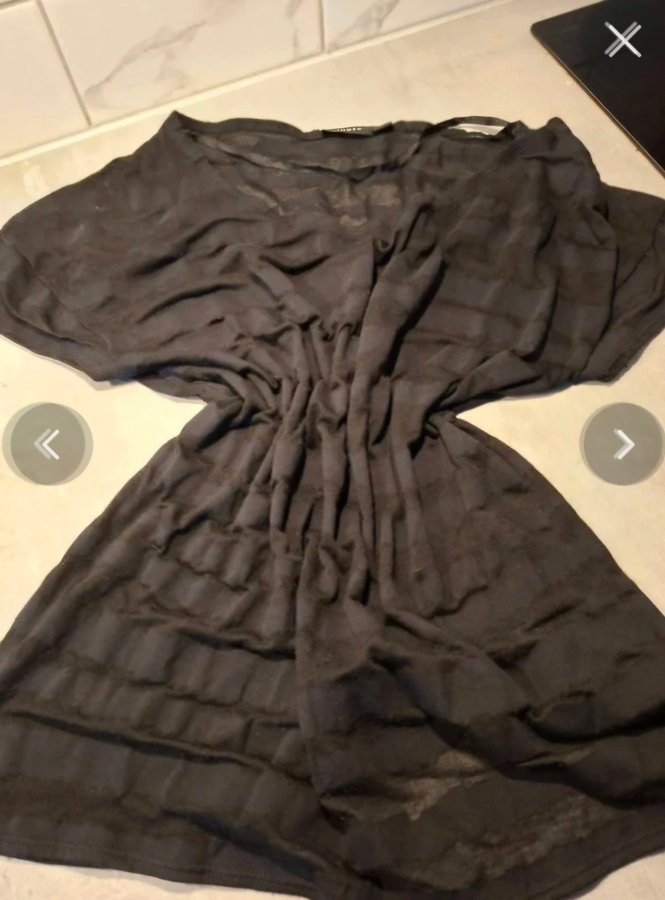
Task: Close the full-screen photo viewer
Action: (x=622, y=40)
